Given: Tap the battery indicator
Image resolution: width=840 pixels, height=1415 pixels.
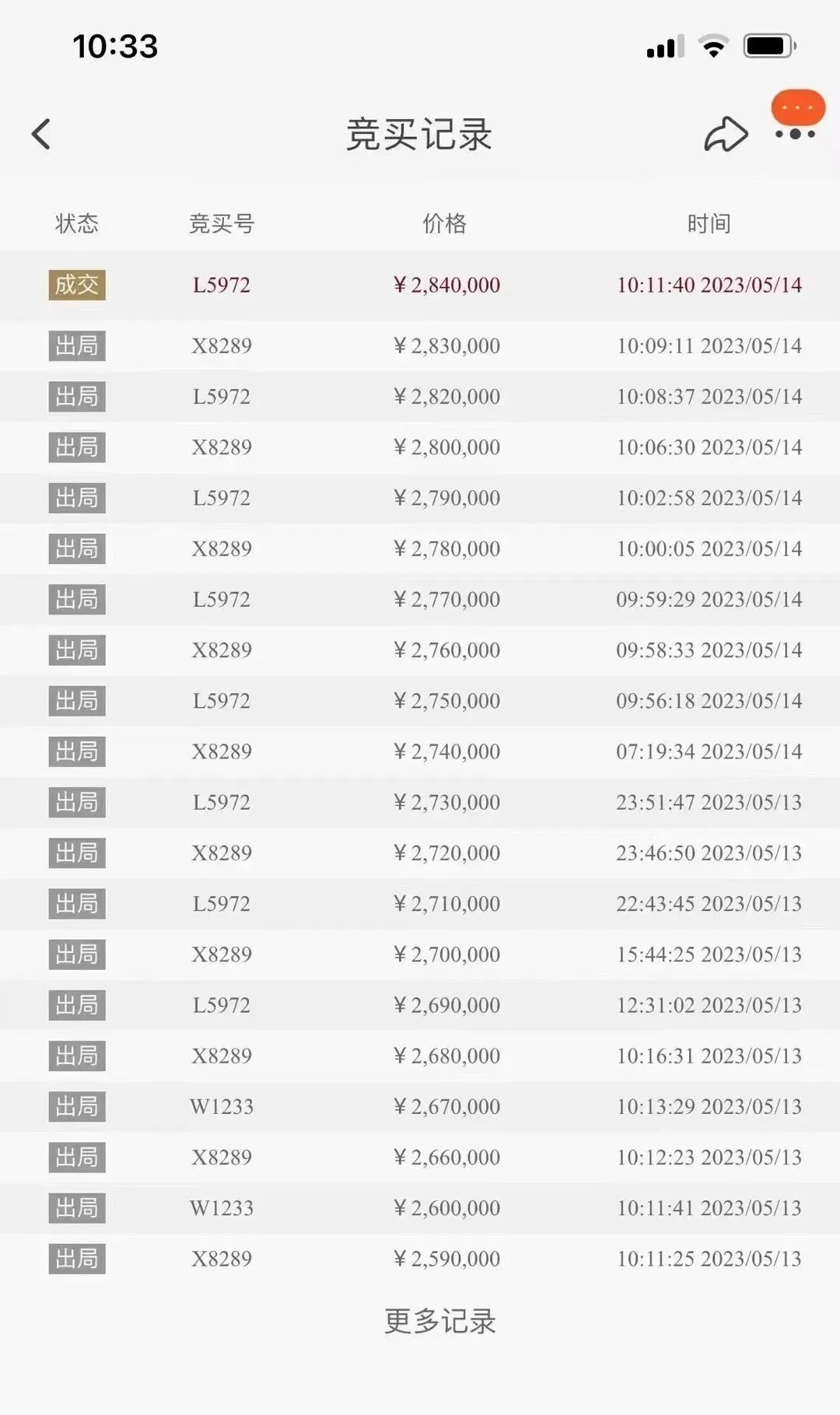Looking at the screenshot, I should pos(767,45).
